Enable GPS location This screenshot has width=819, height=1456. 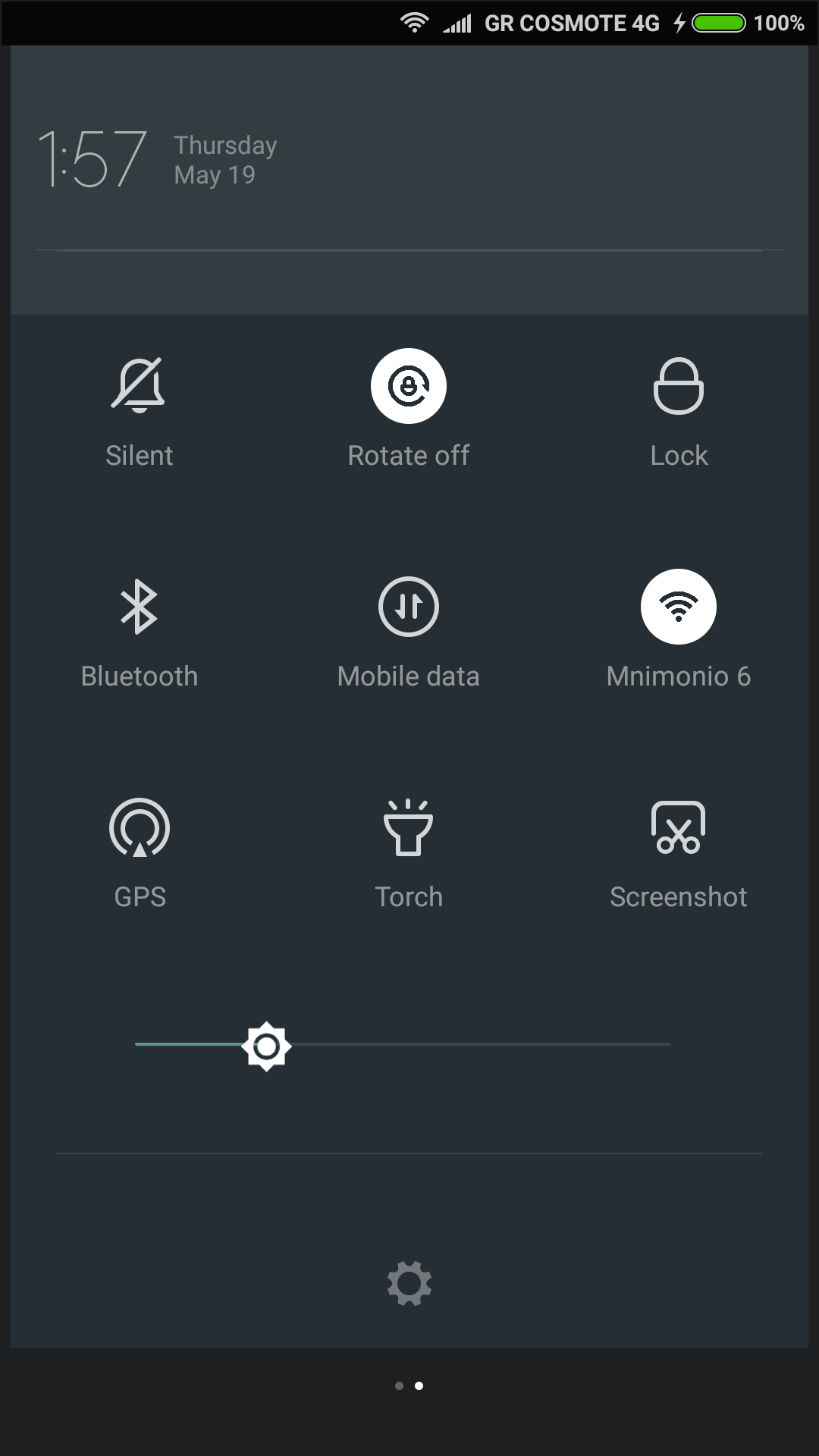tap(139, 827)
